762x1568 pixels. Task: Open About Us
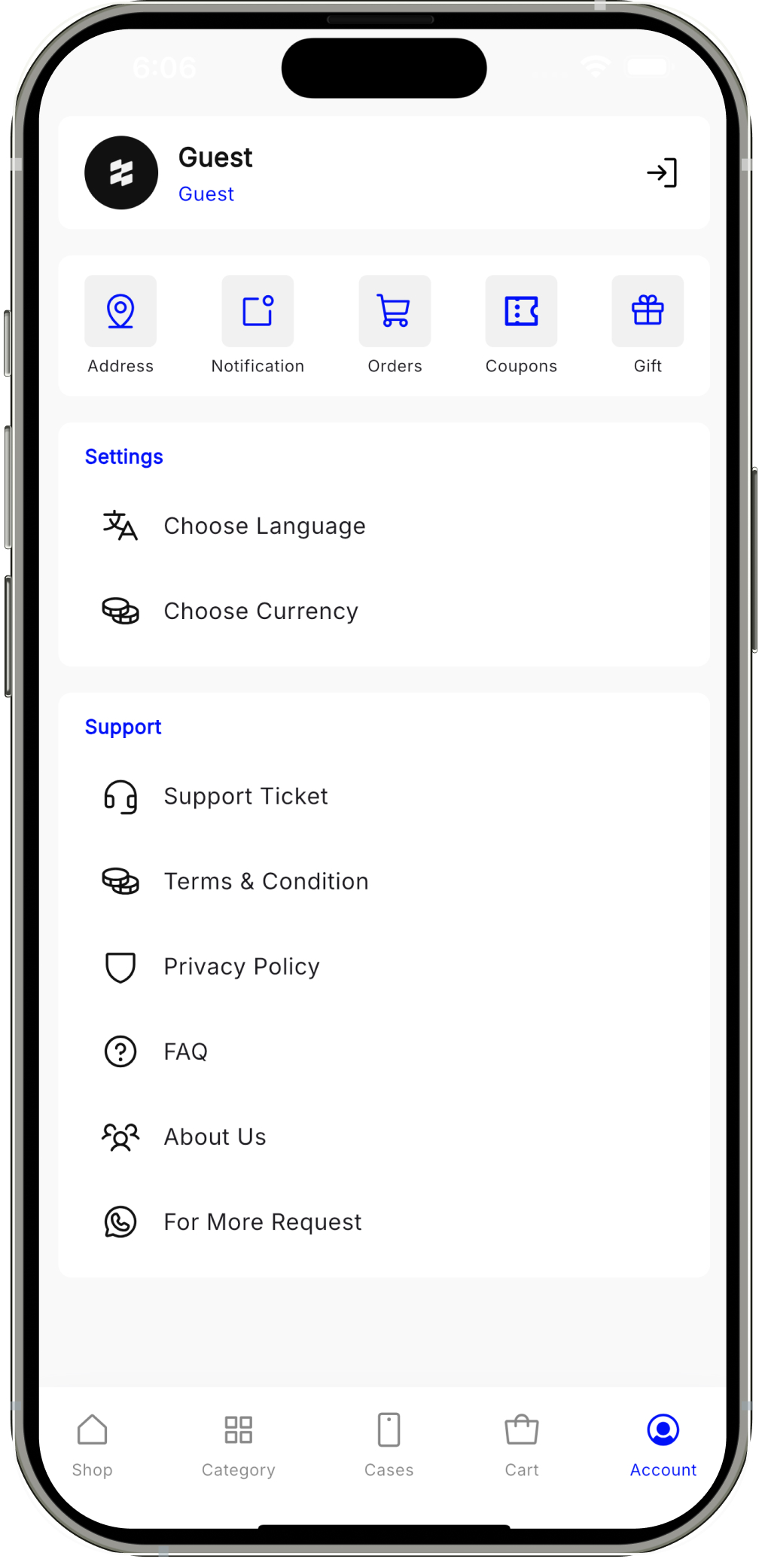click(x=215, y=1136)
